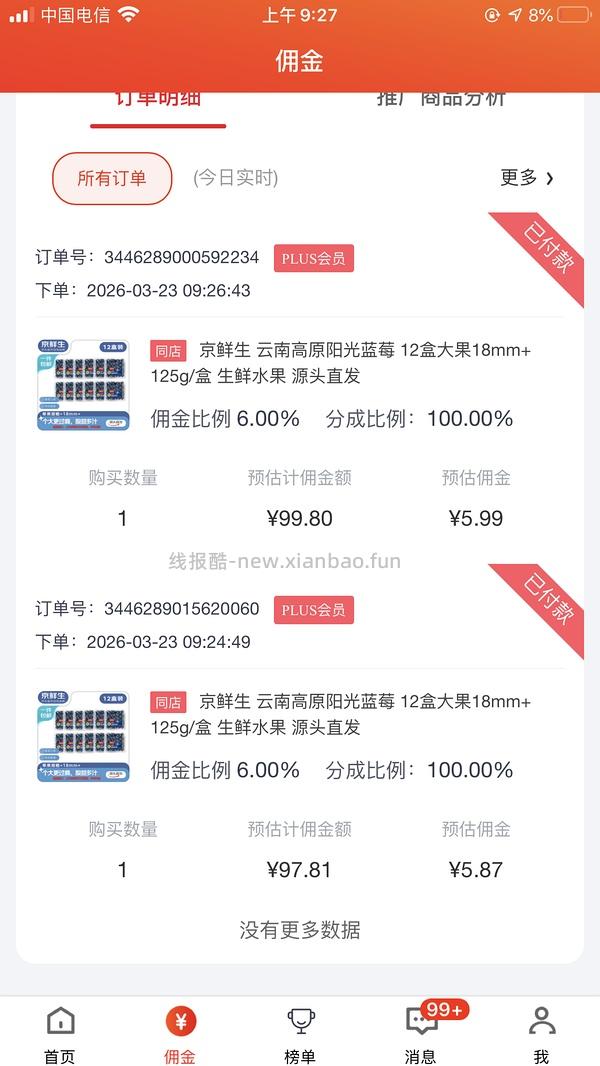Screen dimensions: 600x1066
Task: Switch to the 榜单 ranking tab
Action: pos(300,1035)
